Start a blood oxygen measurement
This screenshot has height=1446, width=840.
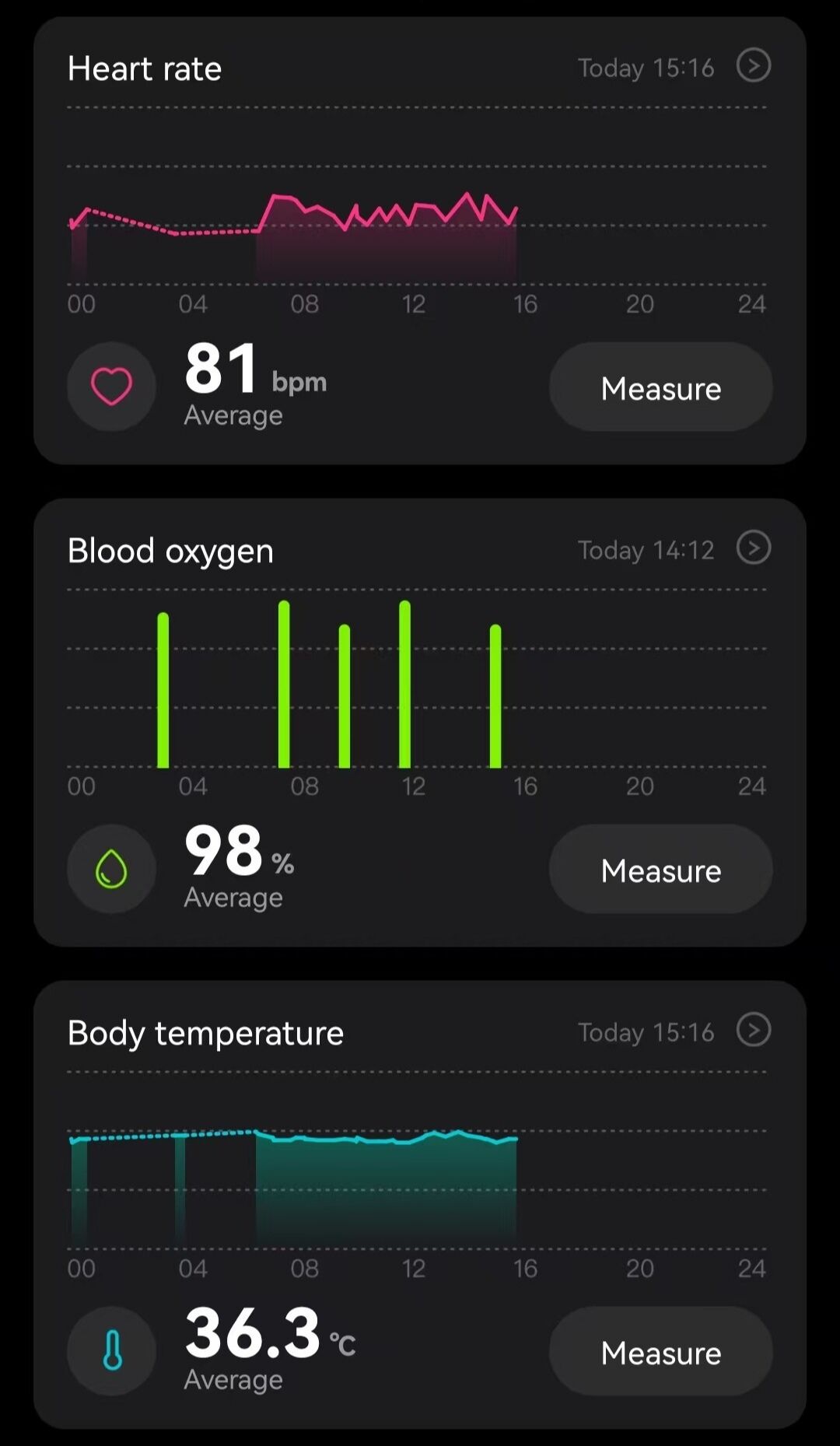tap(660, 870)
